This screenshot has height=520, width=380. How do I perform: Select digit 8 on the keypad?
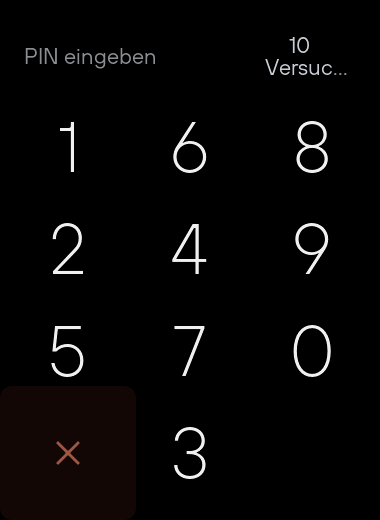click(x=312, y=147)
